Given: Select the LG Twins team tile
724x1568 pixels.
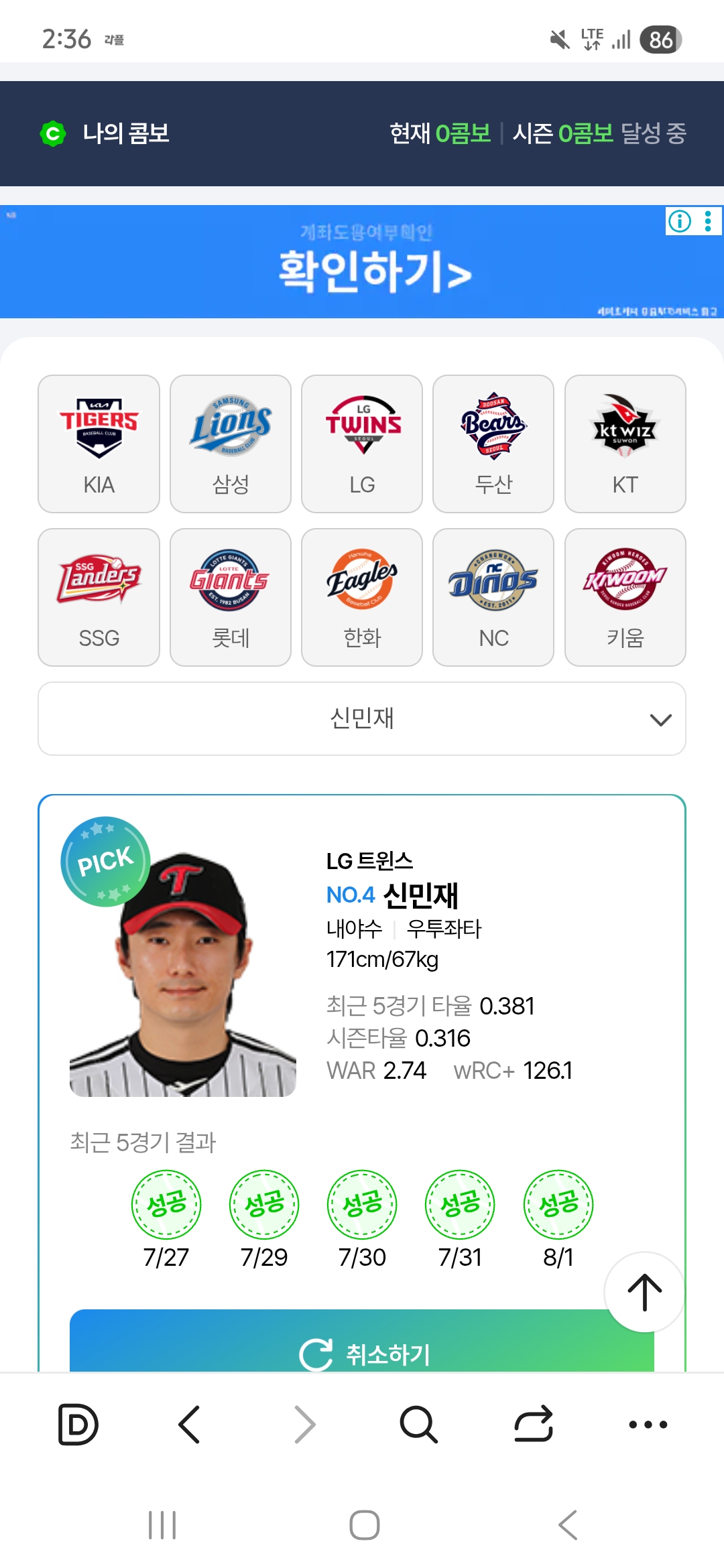Looking at the screenshot, I should pyautogui.click(x=362, y=444).
